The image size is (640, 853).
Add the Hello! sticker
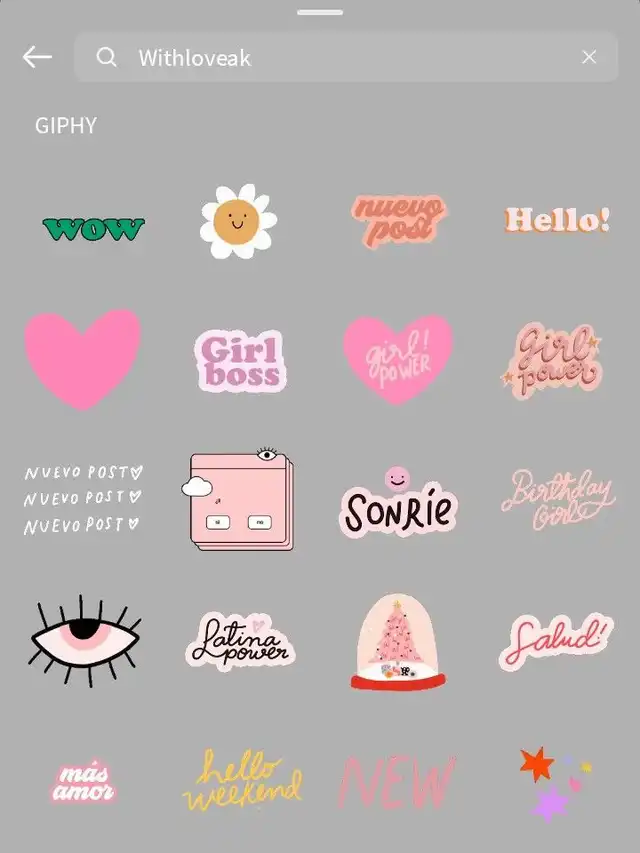point(557,220)
